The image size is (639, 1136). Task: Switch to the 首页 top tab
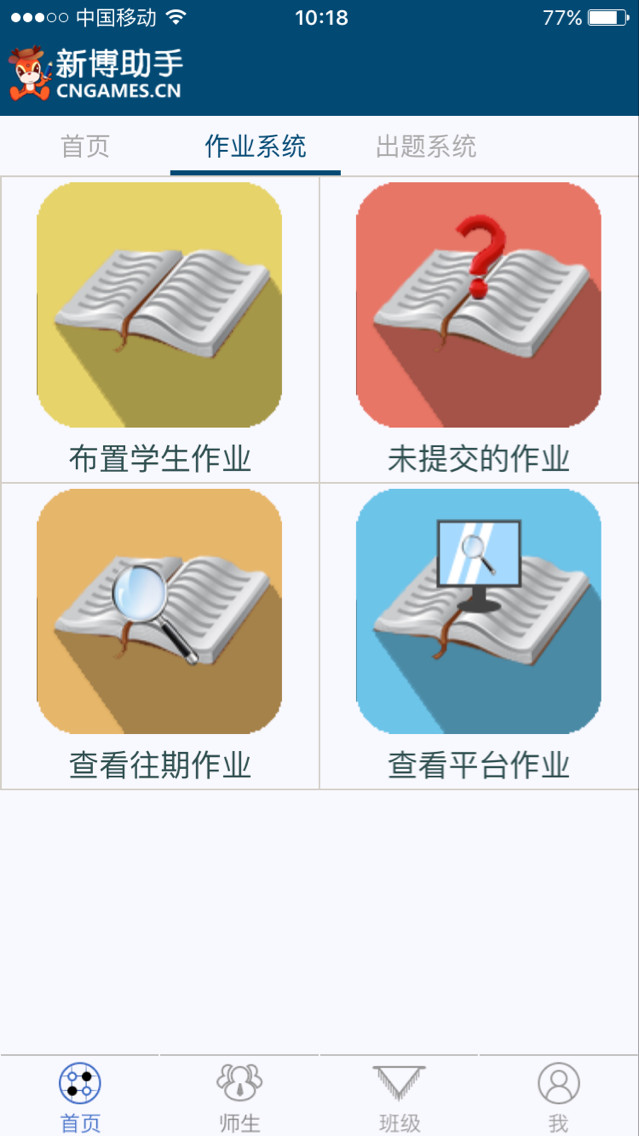pyautogui.click(x=85, y=147)
